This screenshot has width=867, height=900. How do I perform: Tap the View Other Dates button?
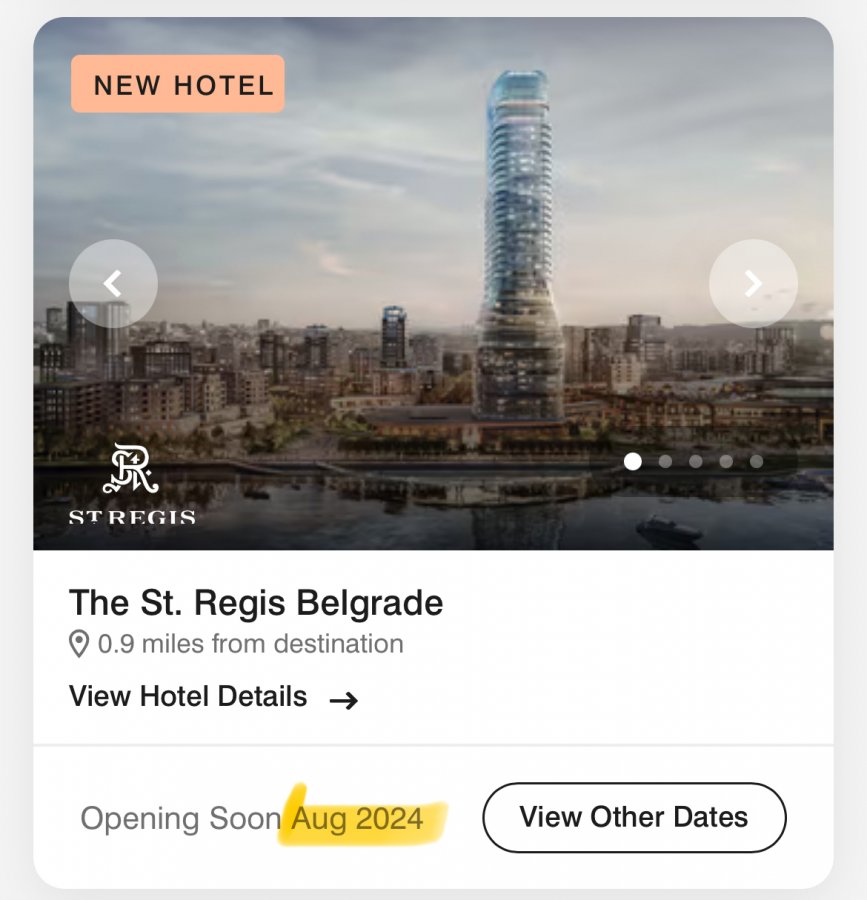coord(634,817)
